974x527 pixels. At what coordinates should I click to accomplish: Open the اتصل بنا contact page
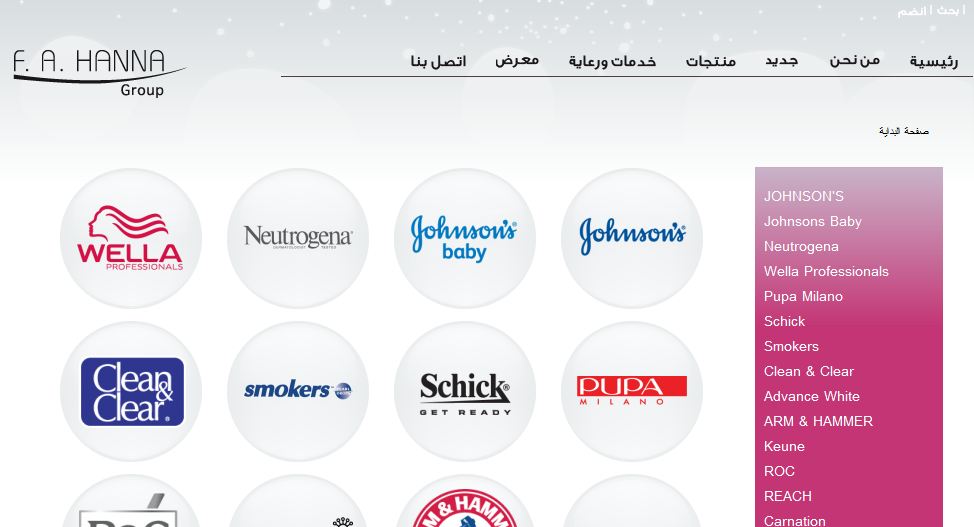coord(438,61)
